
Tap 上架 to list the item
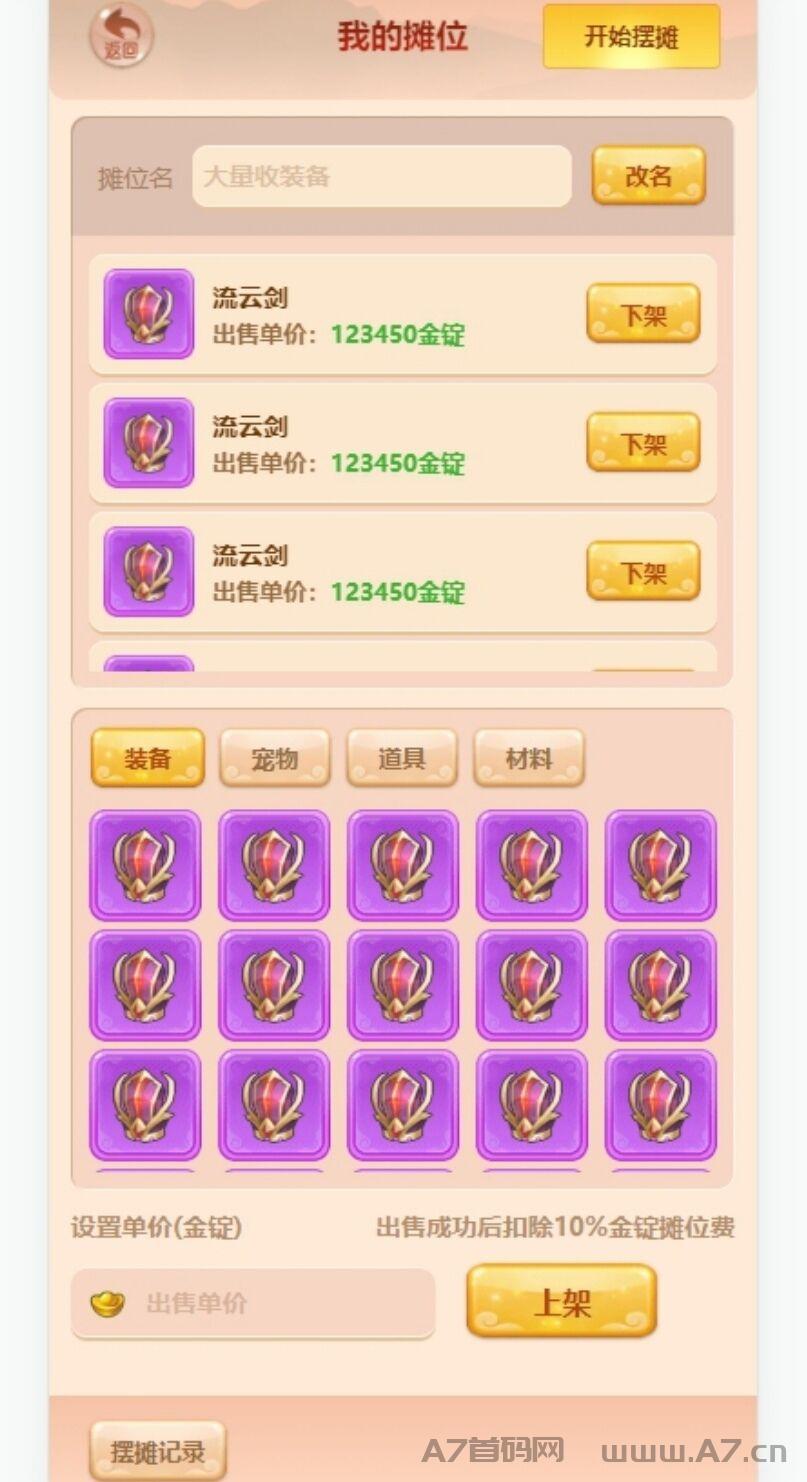tap(561, 1301)
